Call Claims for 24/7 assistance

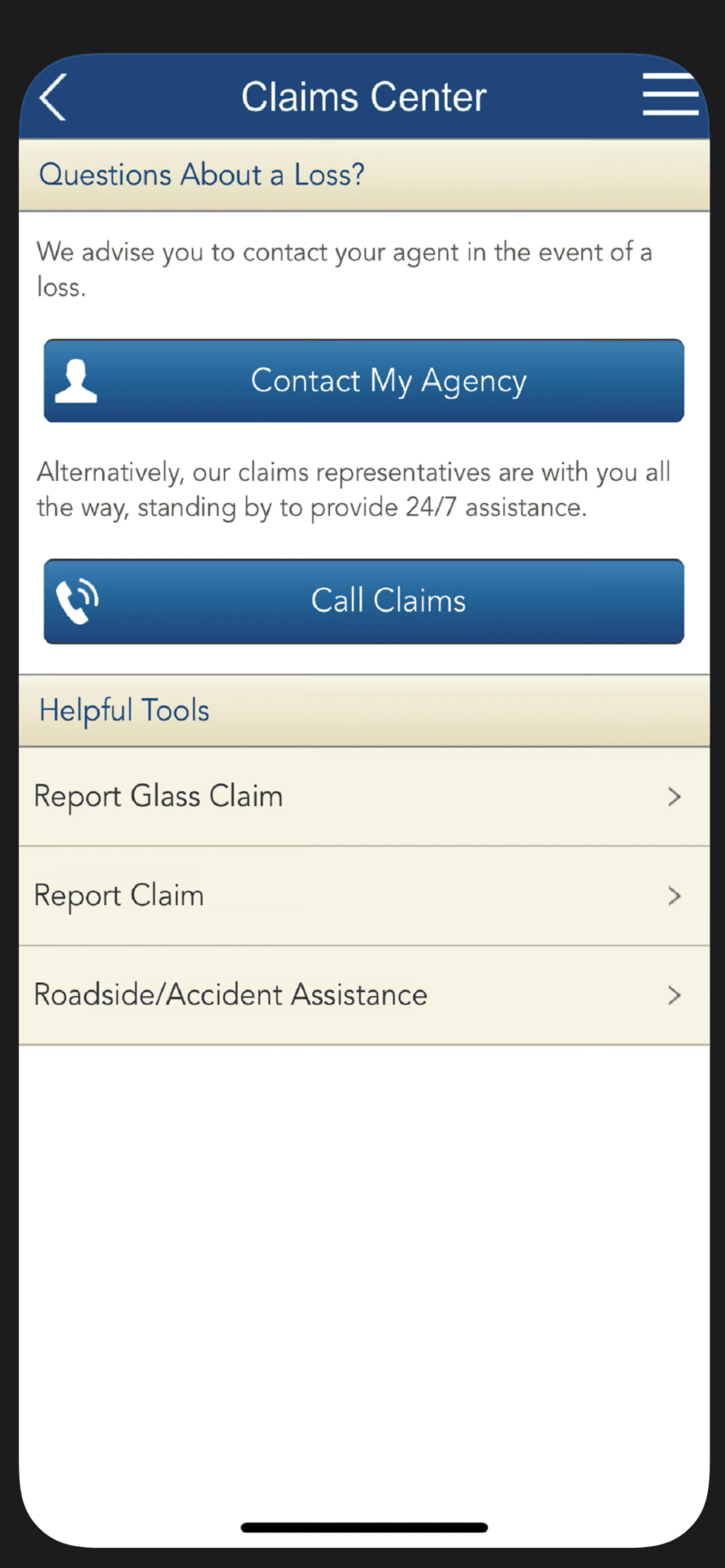364,601
